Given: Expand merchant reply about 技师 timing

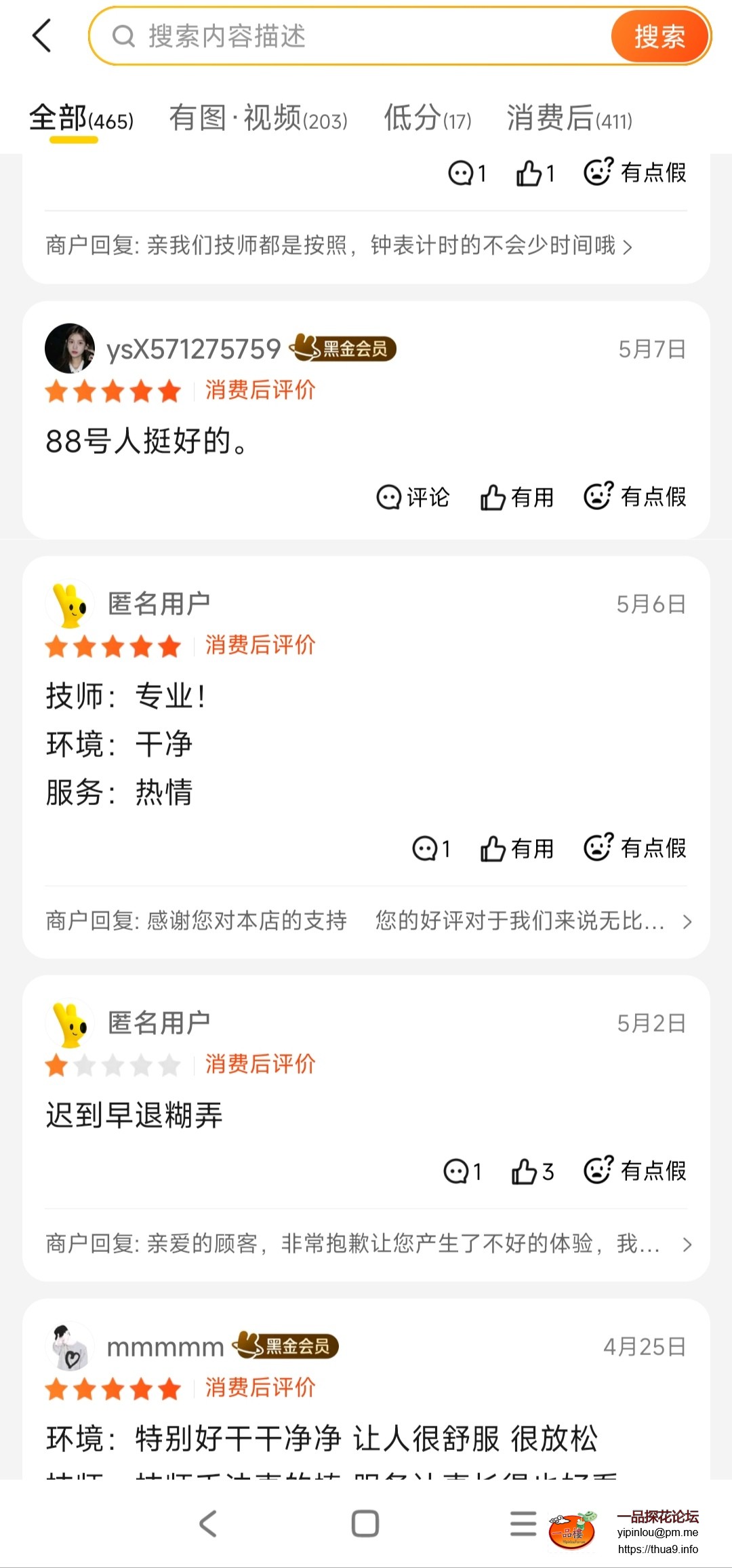Looking at the screenshot, I should tap(339, 246).
